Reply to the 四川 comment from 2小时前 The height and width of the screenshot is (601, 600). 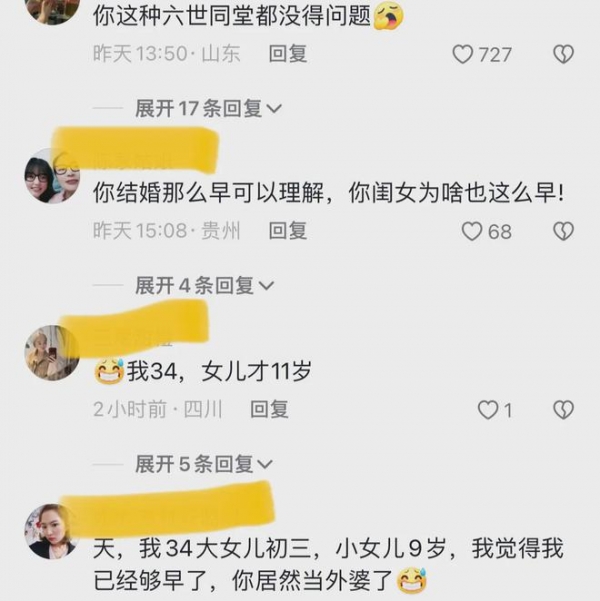coord(269,409)
